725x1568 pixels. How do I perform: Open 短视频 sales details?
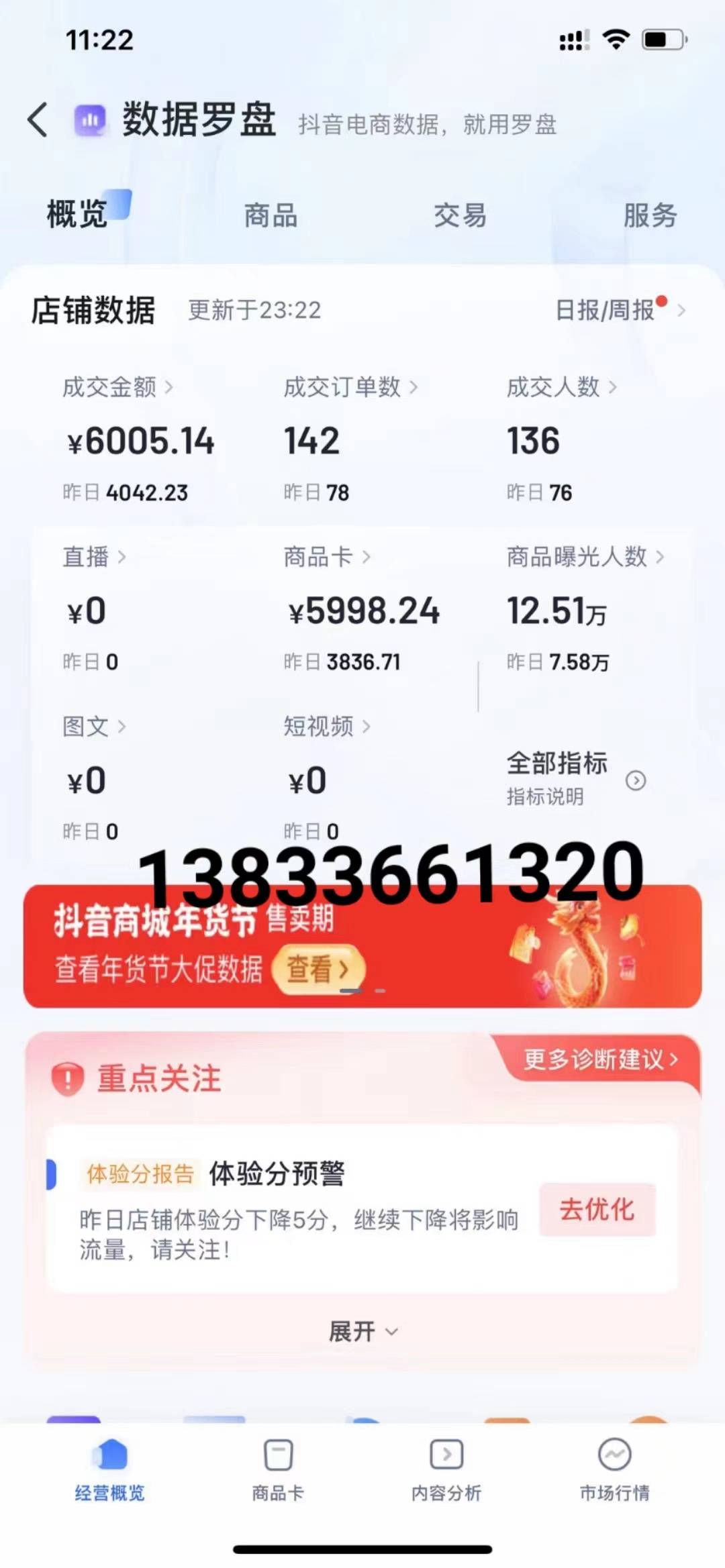point(326,727)
